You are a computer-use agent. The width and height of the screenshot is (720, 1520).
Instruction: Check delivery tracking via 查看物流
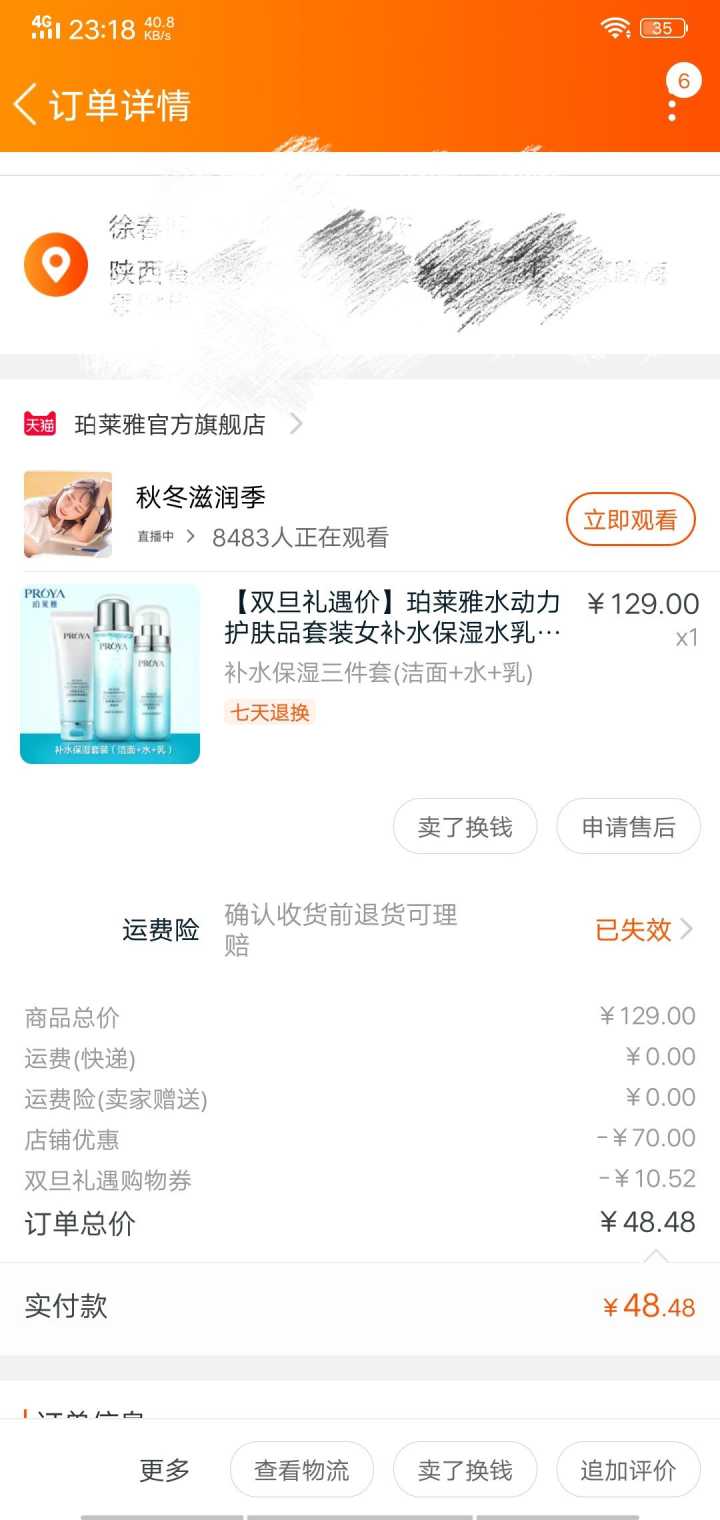(302, 1470)
